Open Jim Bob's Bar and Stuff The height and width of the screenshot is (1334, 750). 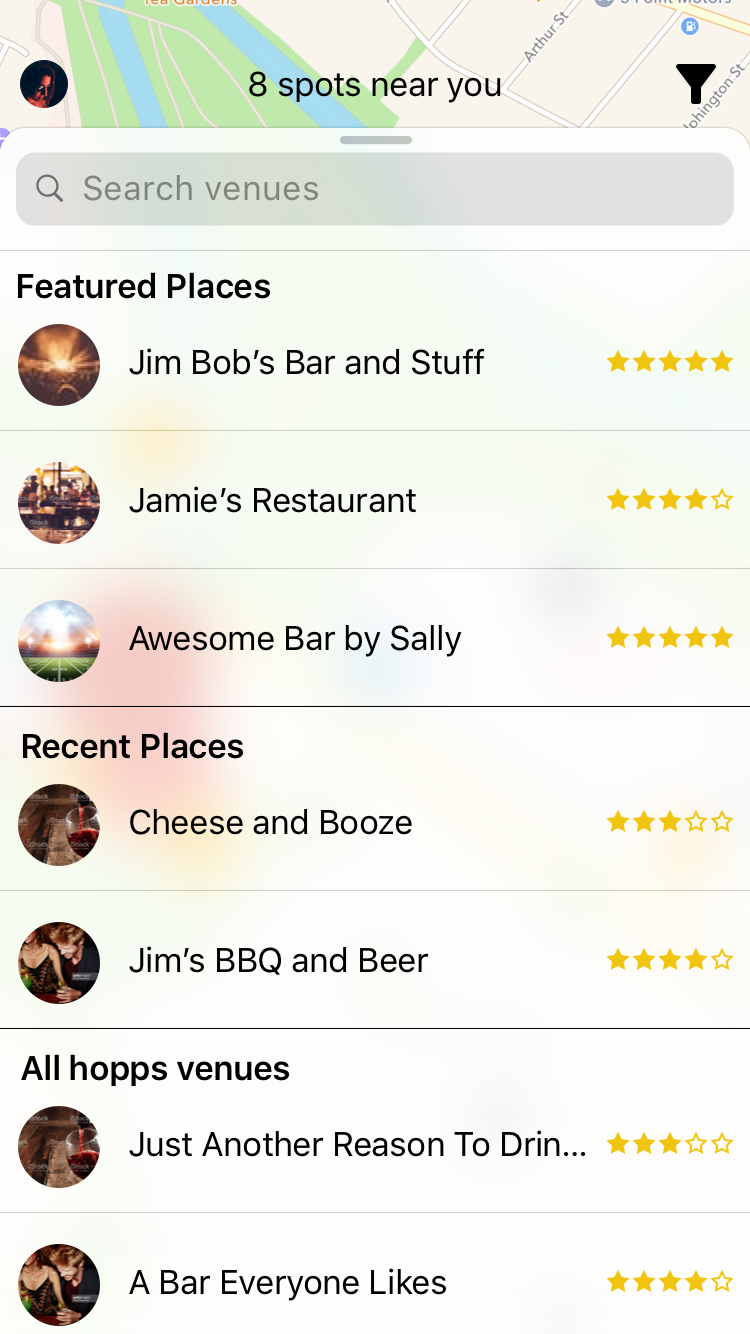point(306,363)
